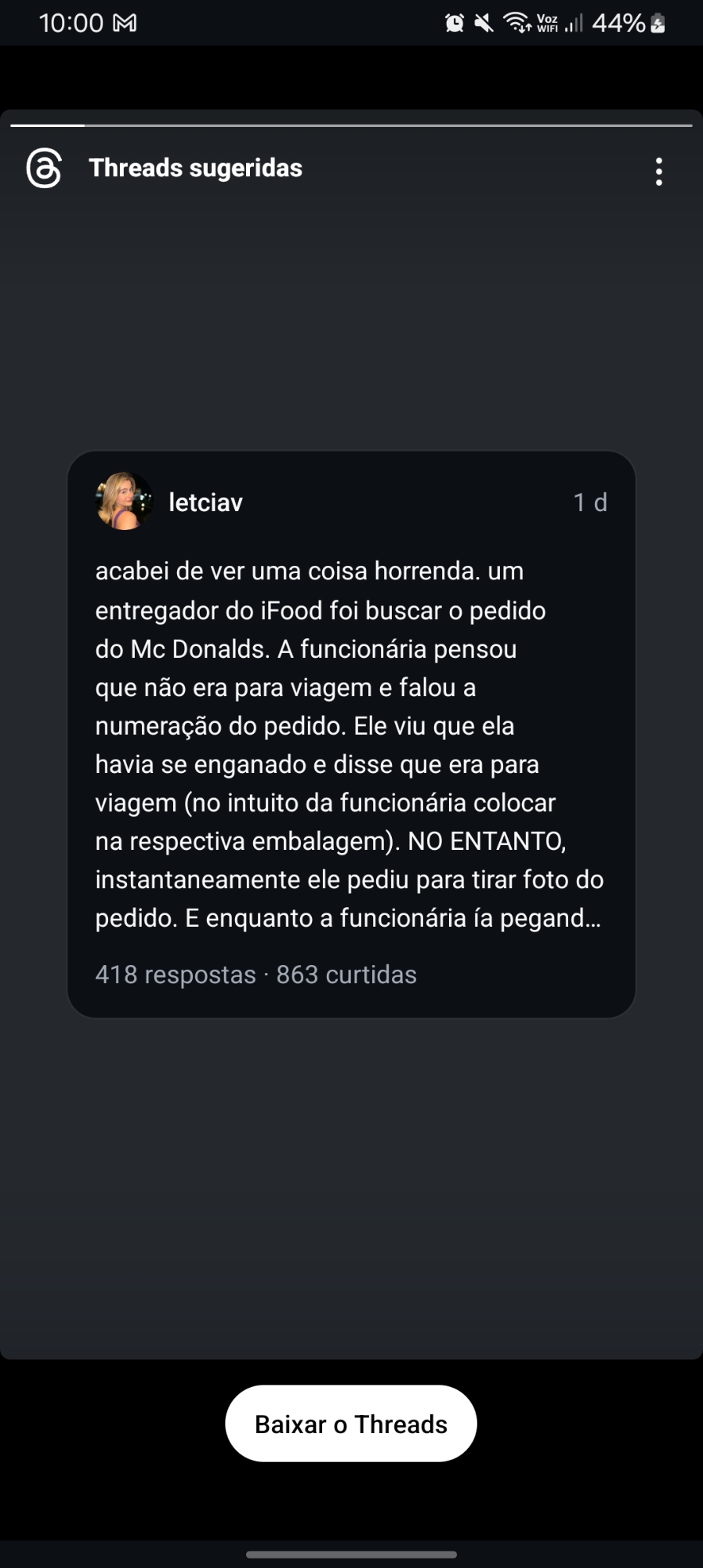The image size is (703, 1568).
Task: Open letciav's suggested thread post
Action: tap(350, 743)
